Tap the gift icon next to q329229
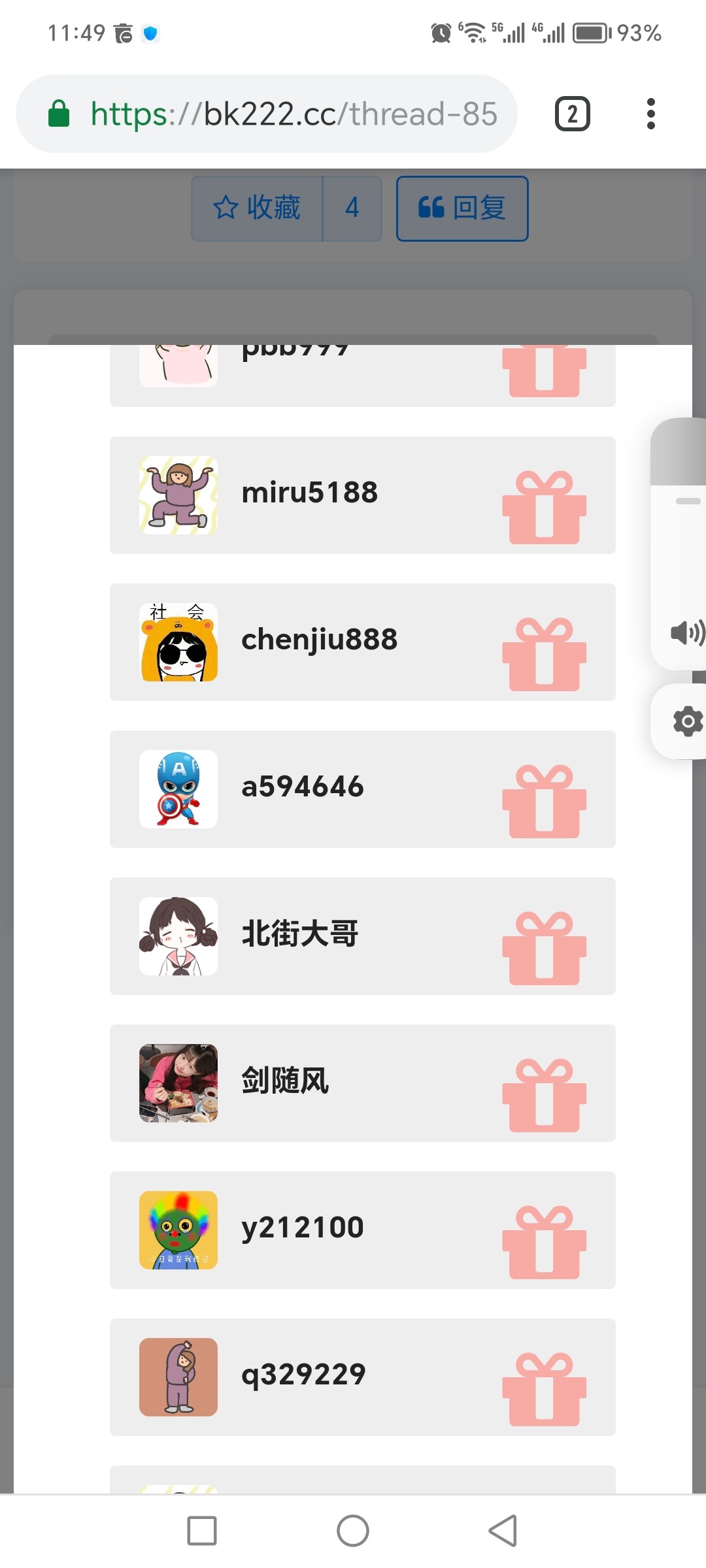 pos(544,1390)
